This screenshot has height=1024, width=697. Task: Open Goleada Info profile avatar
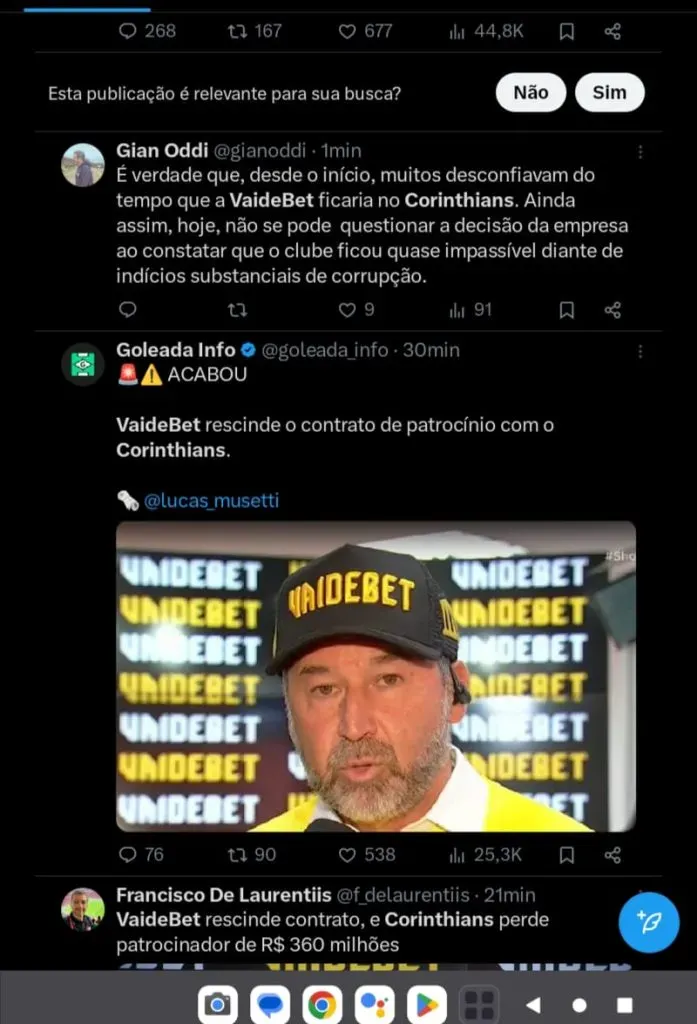click(x=83, y=364)
